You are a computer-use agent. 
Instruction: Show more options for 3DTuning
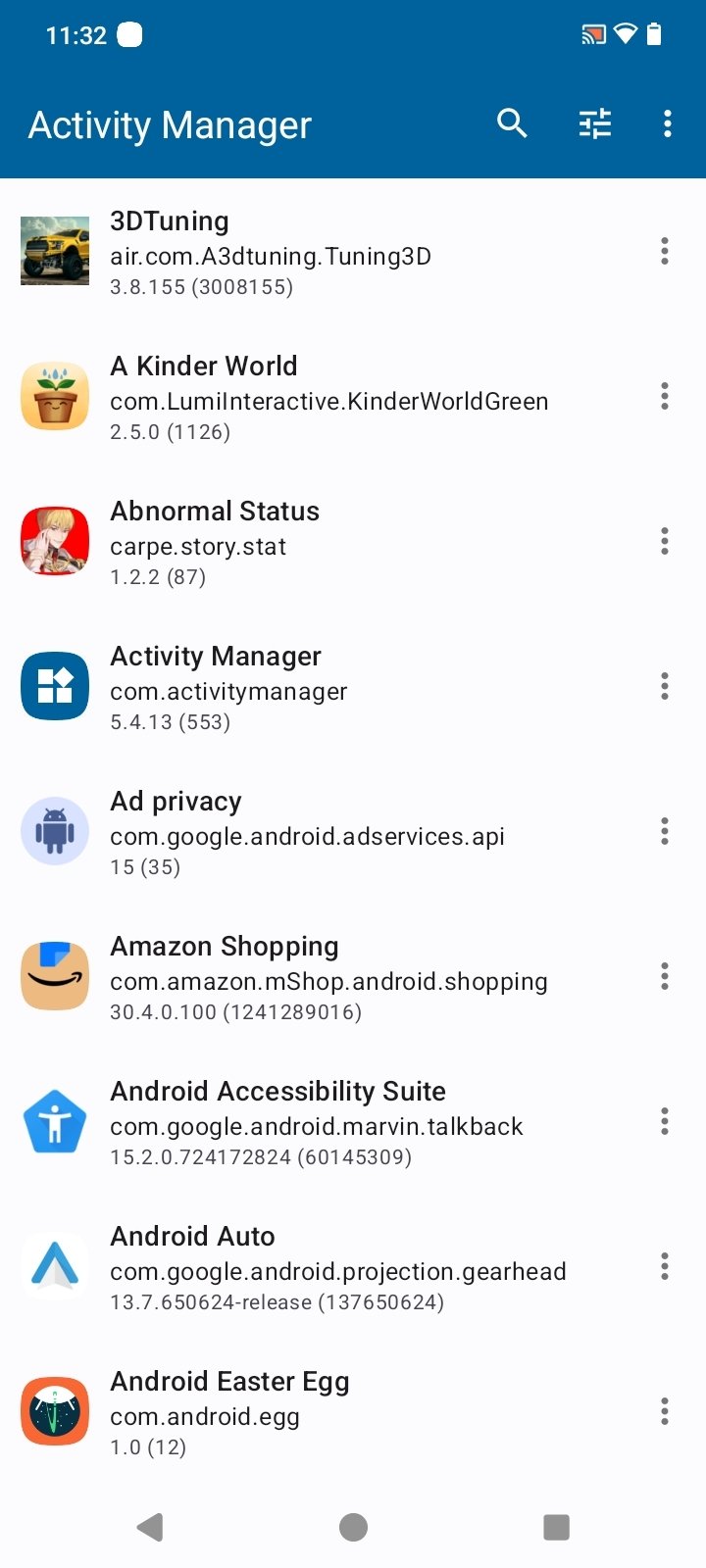pos(665,251)
